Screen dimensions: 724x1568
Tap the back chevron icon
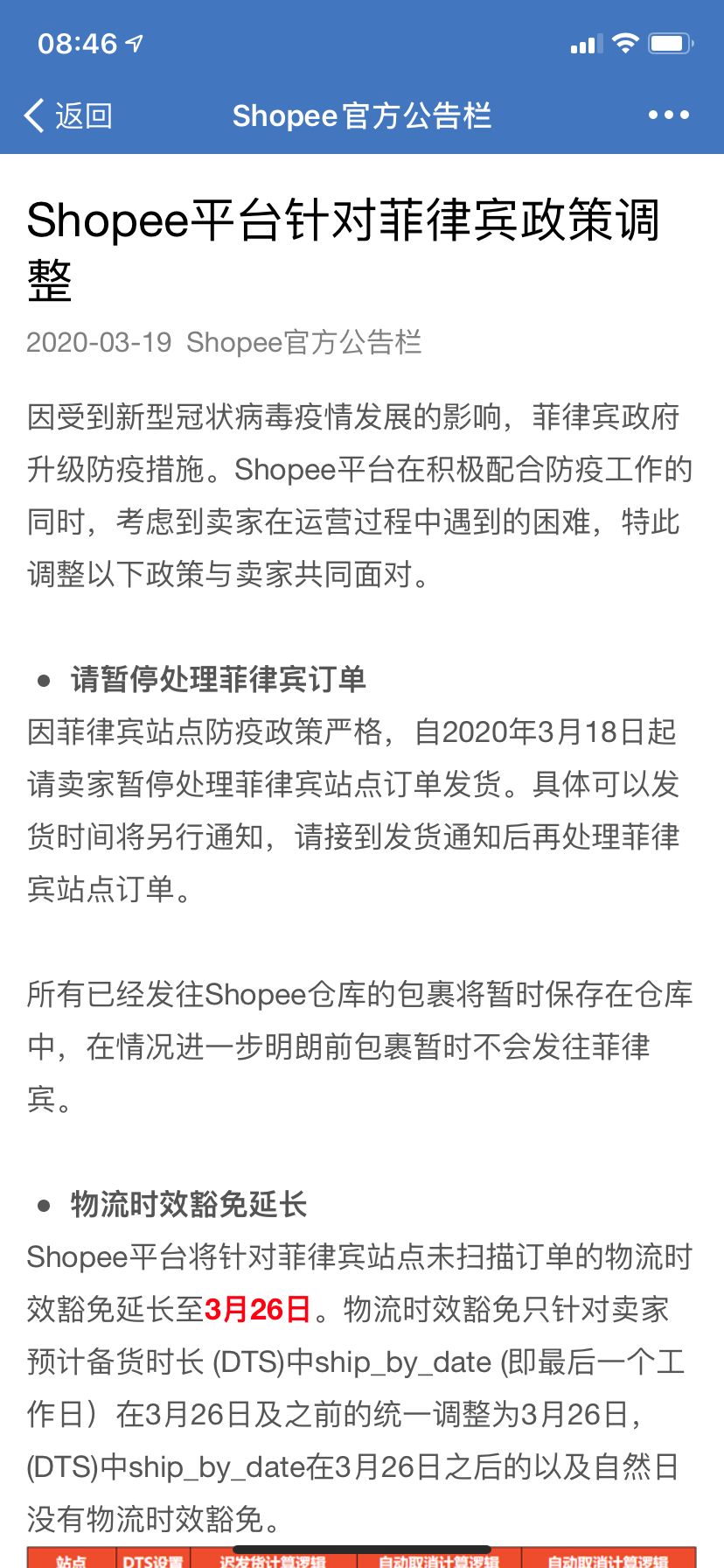coord(33,115)
